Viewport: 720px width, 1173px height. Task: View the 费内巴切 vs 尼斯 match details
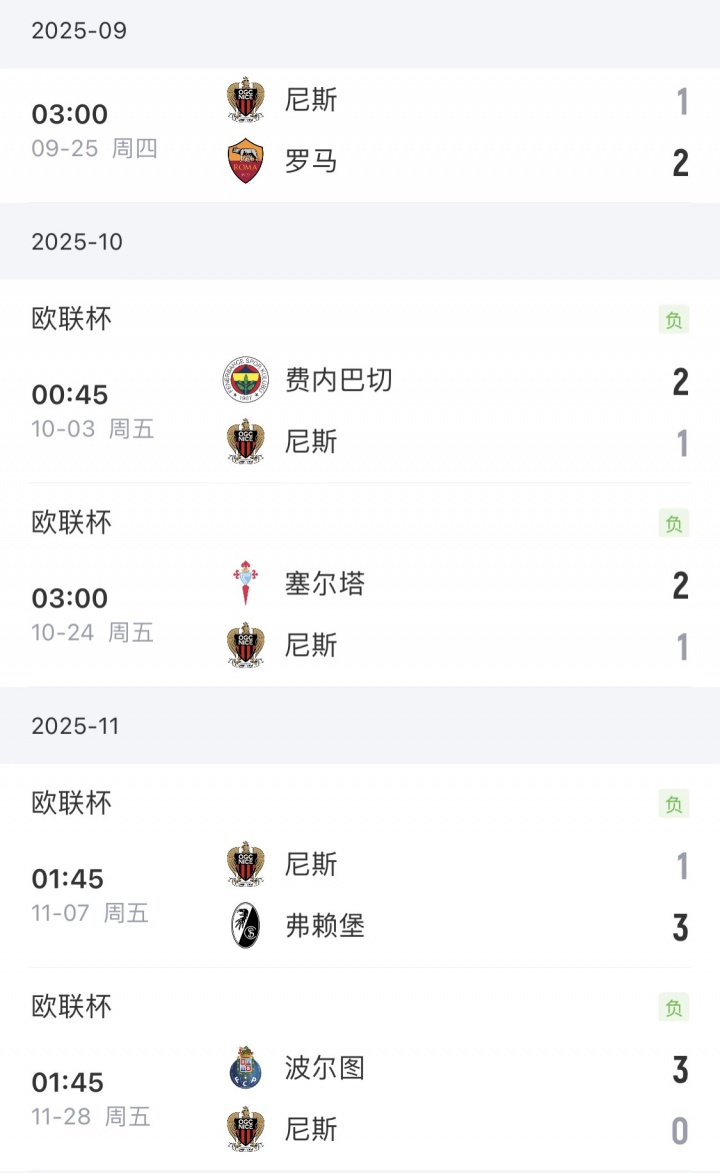pyautogui.click(x=360, y=411)
